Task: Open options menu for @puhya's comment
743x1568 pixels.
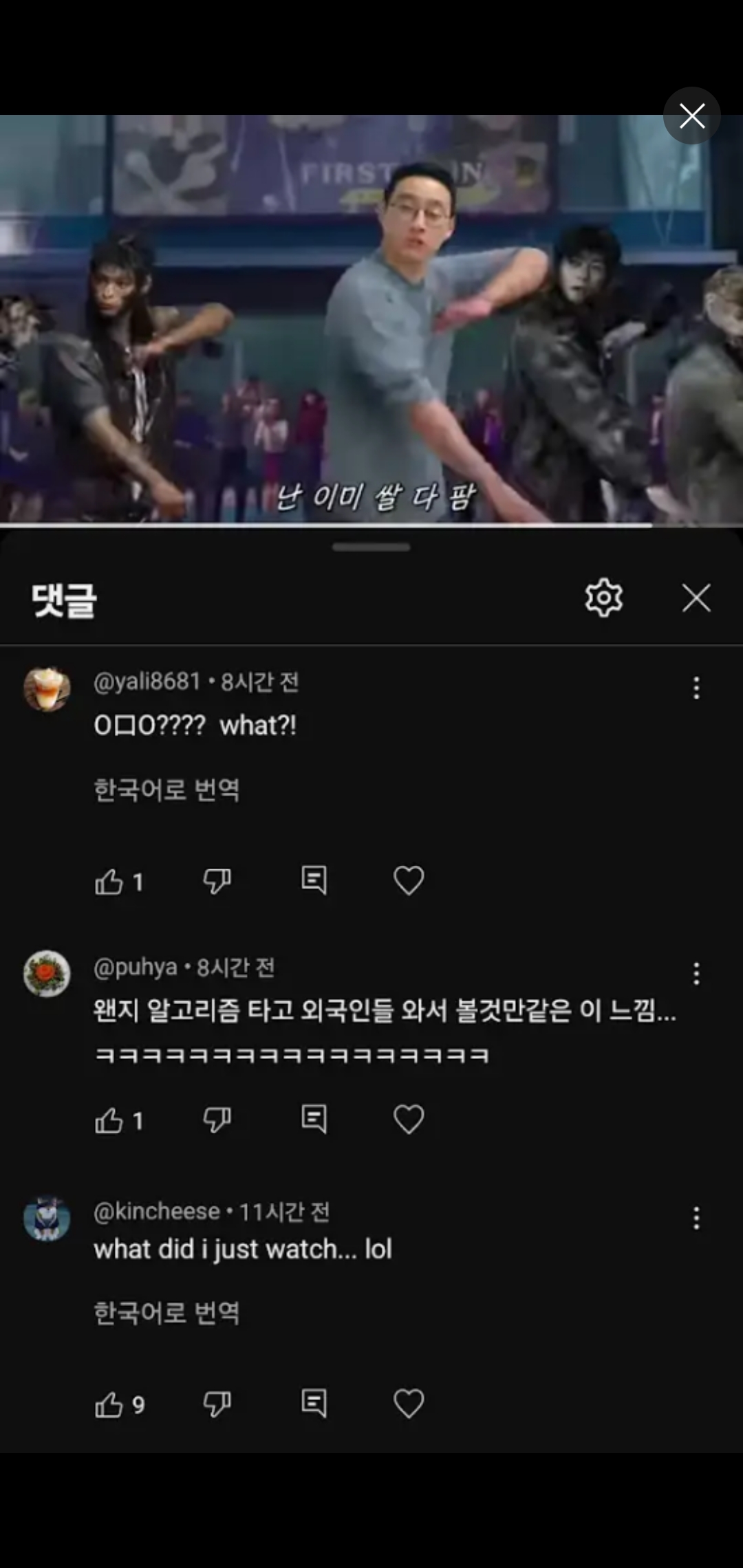Action: [696, 973]
